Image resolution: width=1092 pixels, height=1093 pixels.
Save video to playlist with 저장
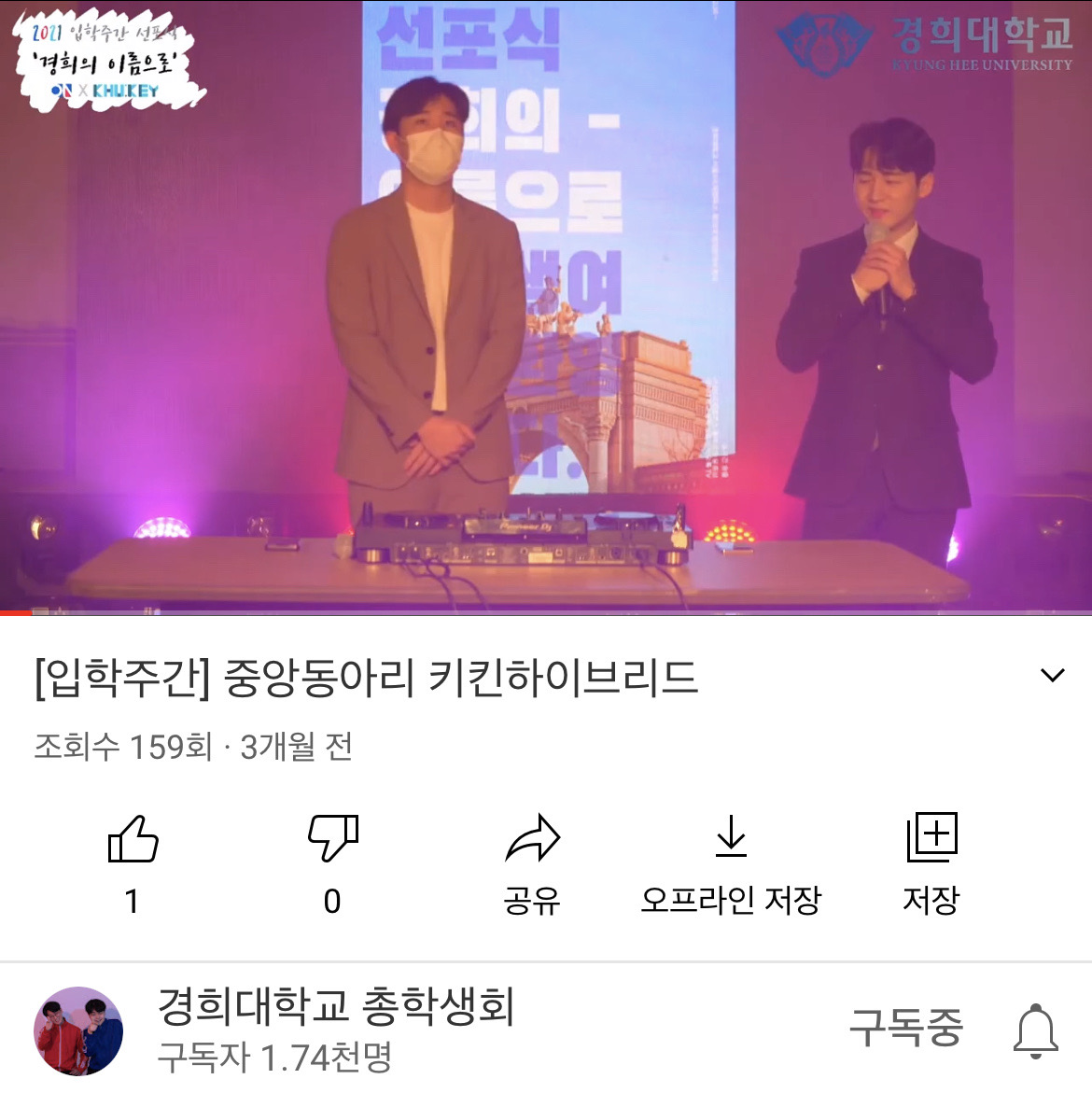[931, 839]
